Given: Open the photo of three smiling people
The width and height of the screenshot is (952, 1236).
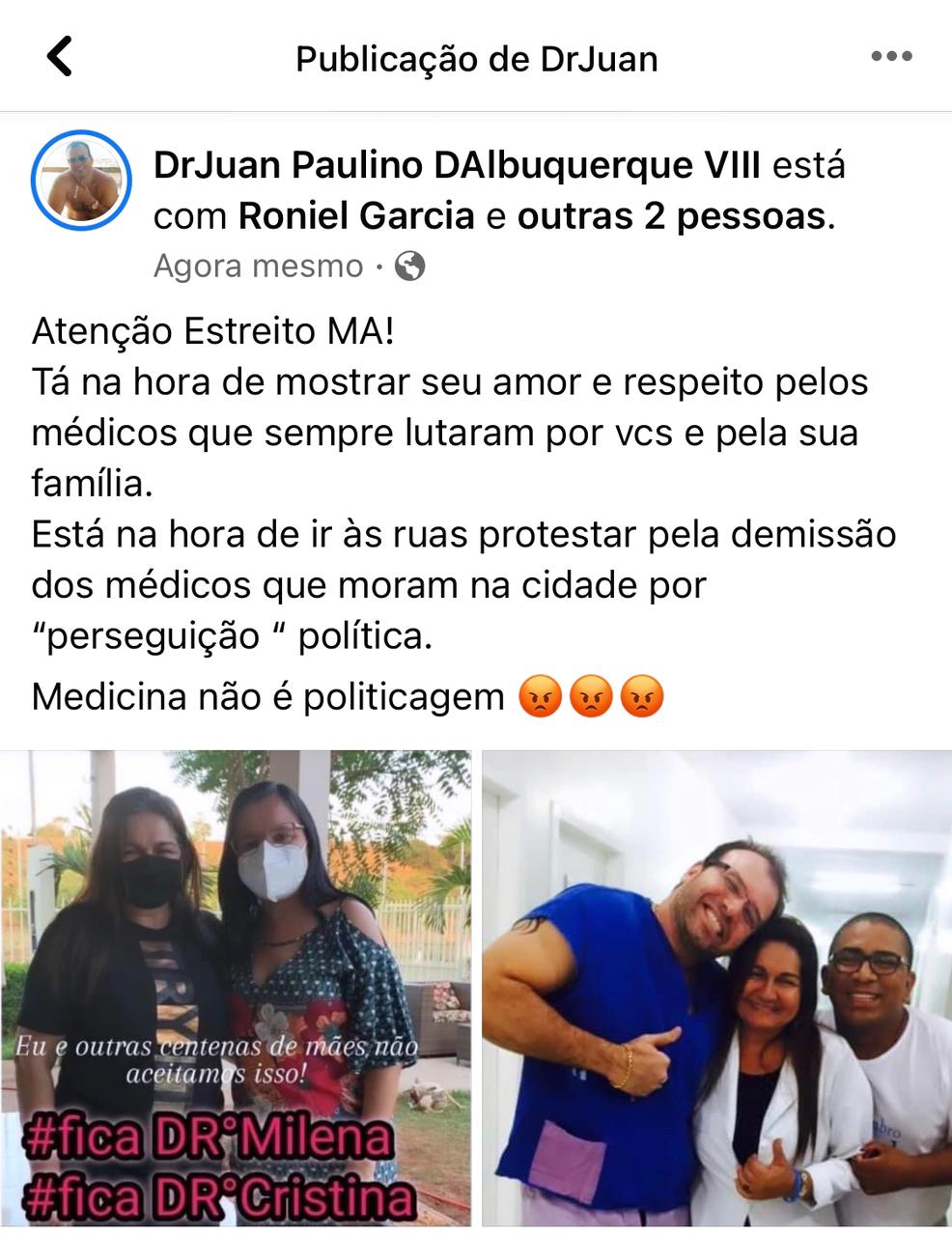Looking at the screenshot, I should point(716,988).
